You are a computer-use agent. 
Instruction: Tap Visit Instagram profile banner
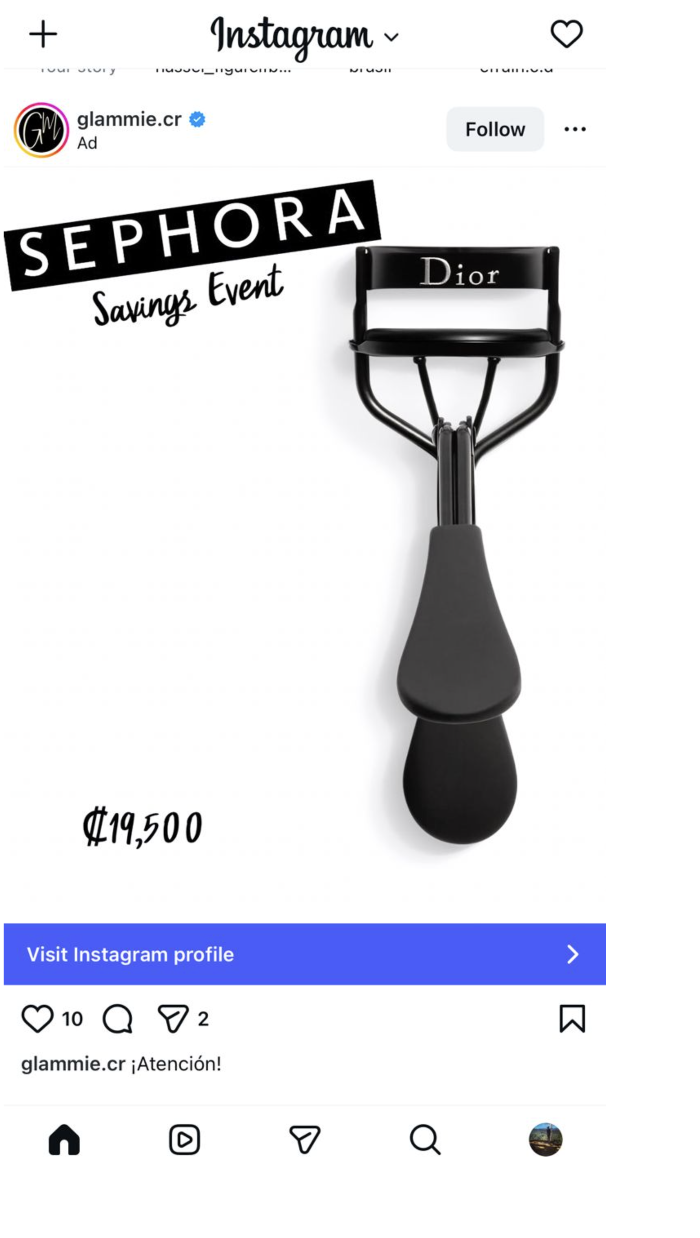304,954
